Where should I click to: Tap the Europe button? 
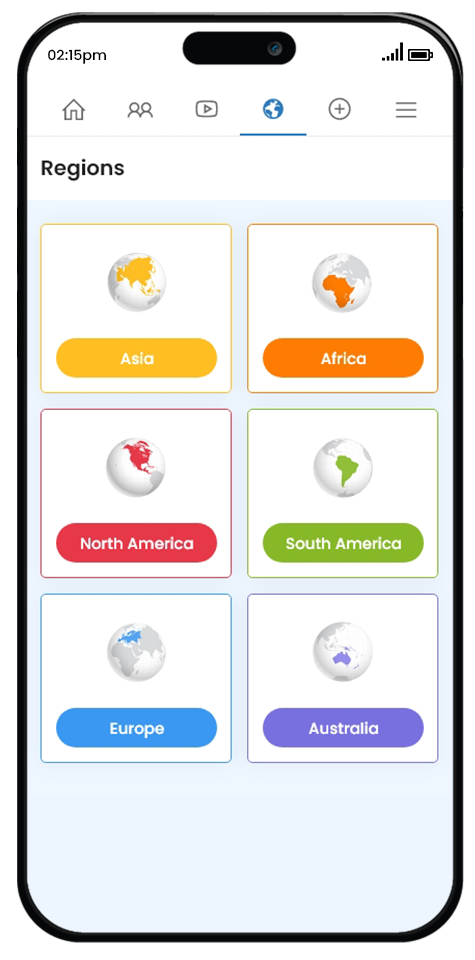(x=137, y=728)
